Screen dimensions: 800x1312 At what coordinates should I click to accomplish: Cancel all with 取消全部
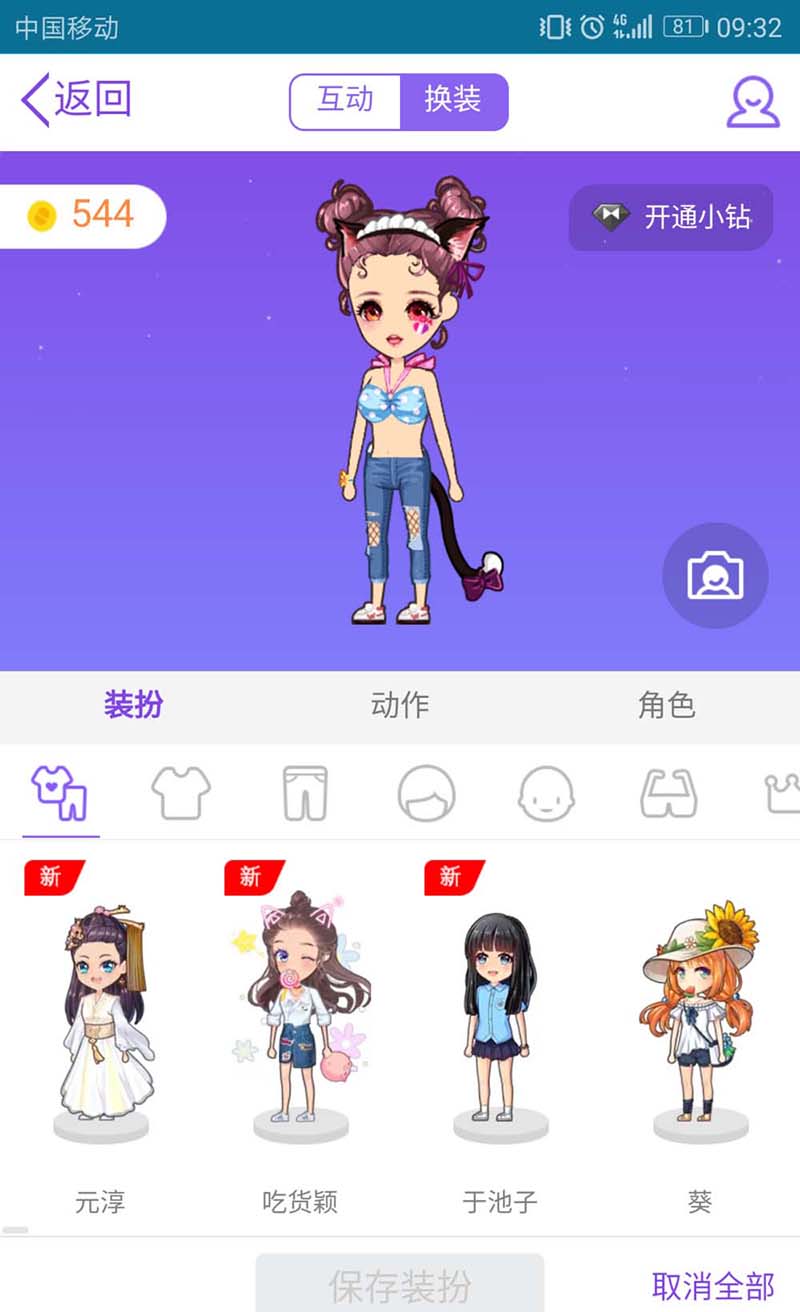(713, 1285)
